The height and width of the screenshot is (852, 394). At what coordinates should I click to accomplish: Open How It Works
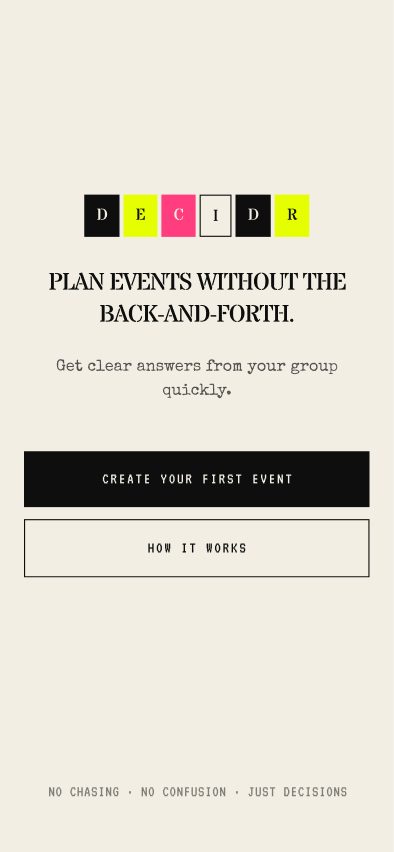point(197,548)
